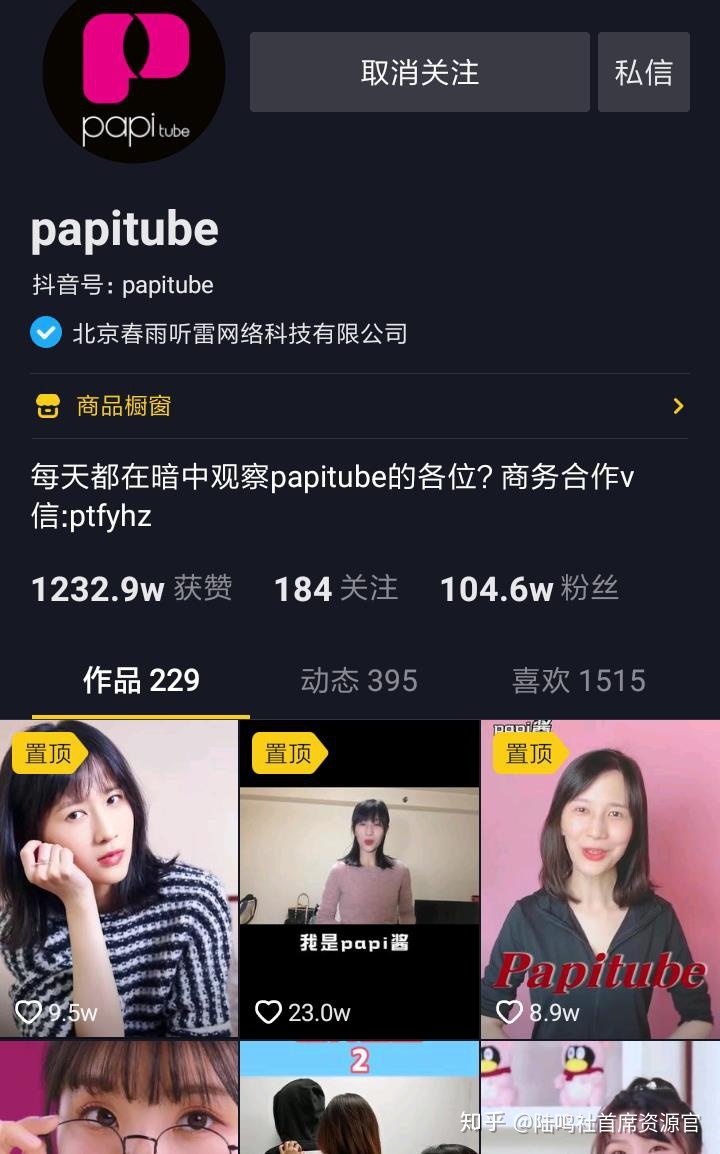
Task: Open the 184 关注 following list
Action: (335, 589)
